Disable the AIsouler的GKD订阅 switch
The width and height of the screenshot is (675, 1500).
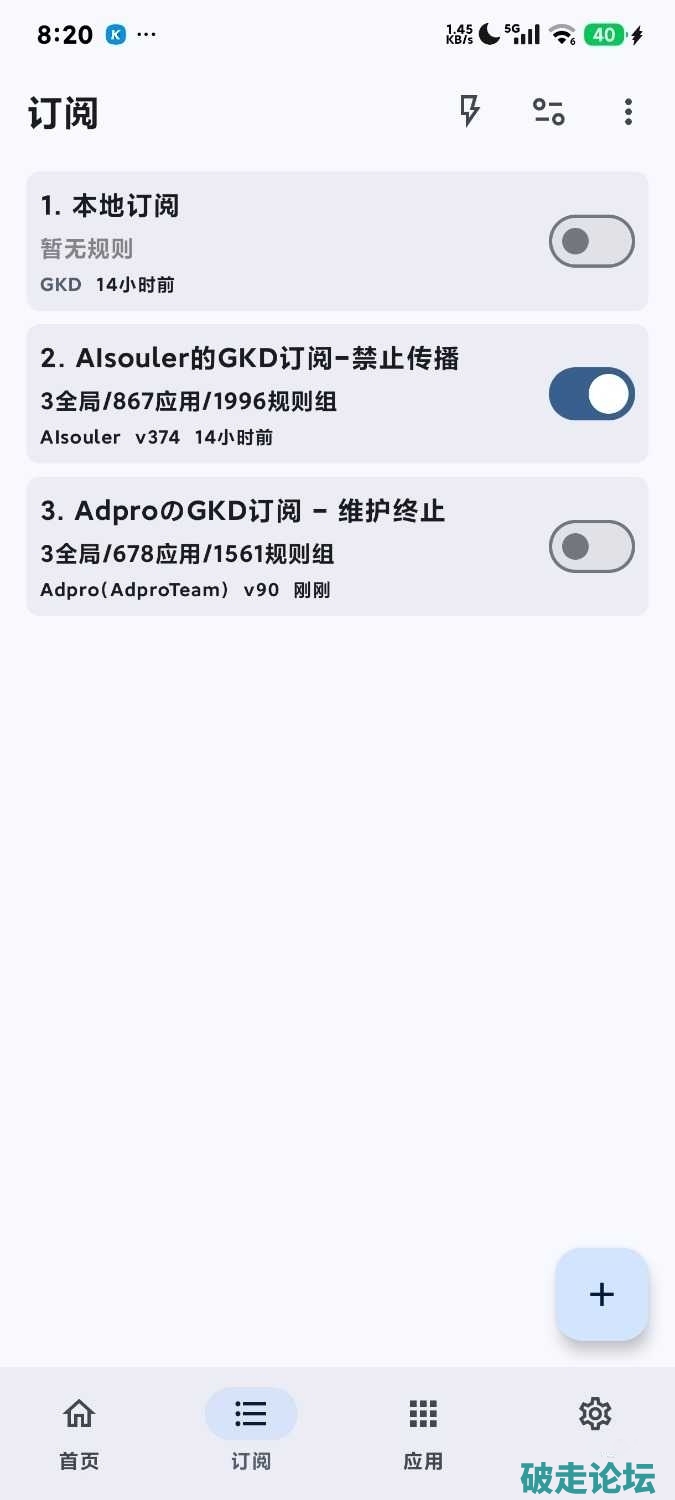point(591,394)
